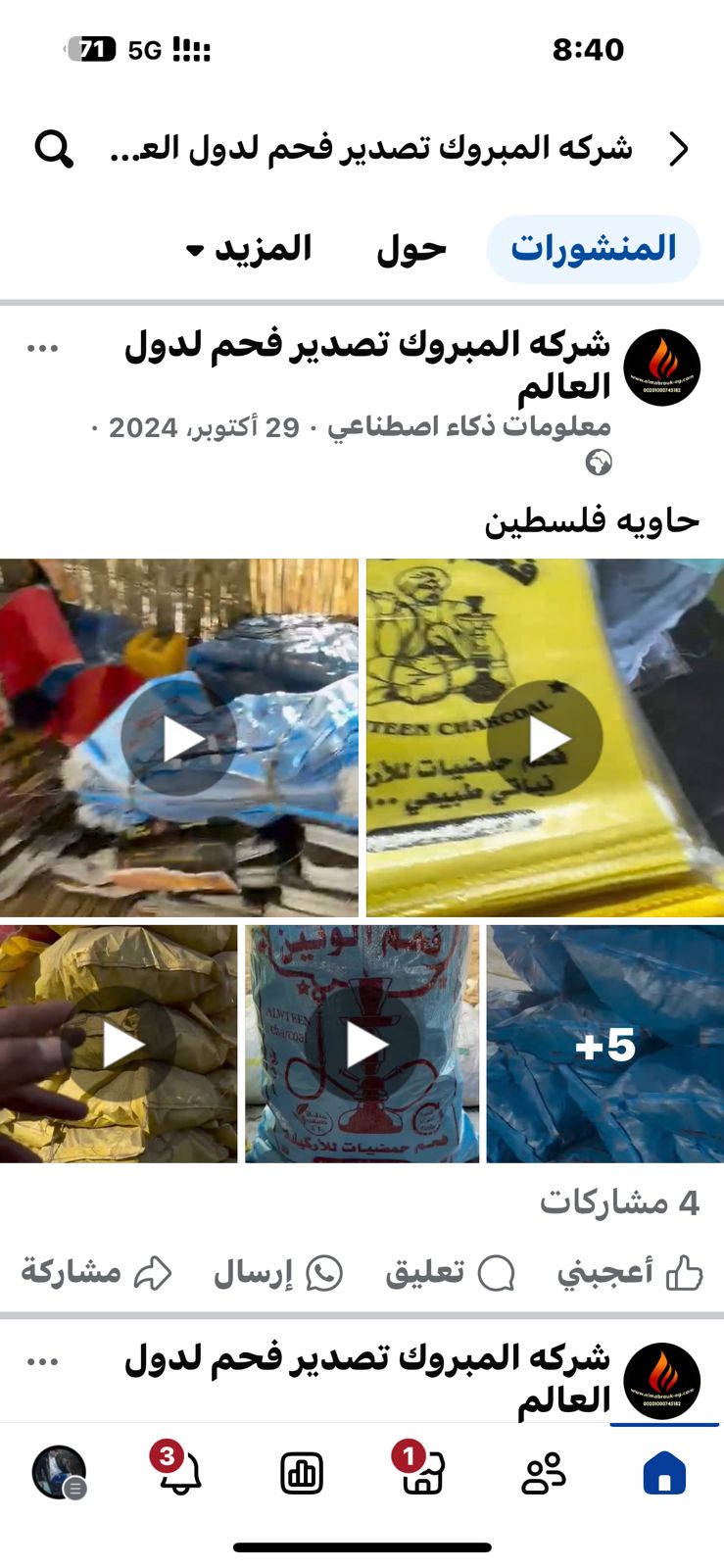Share the post using مشاركة
This screenshot has width=724, height=1568.
(96, 1273)
